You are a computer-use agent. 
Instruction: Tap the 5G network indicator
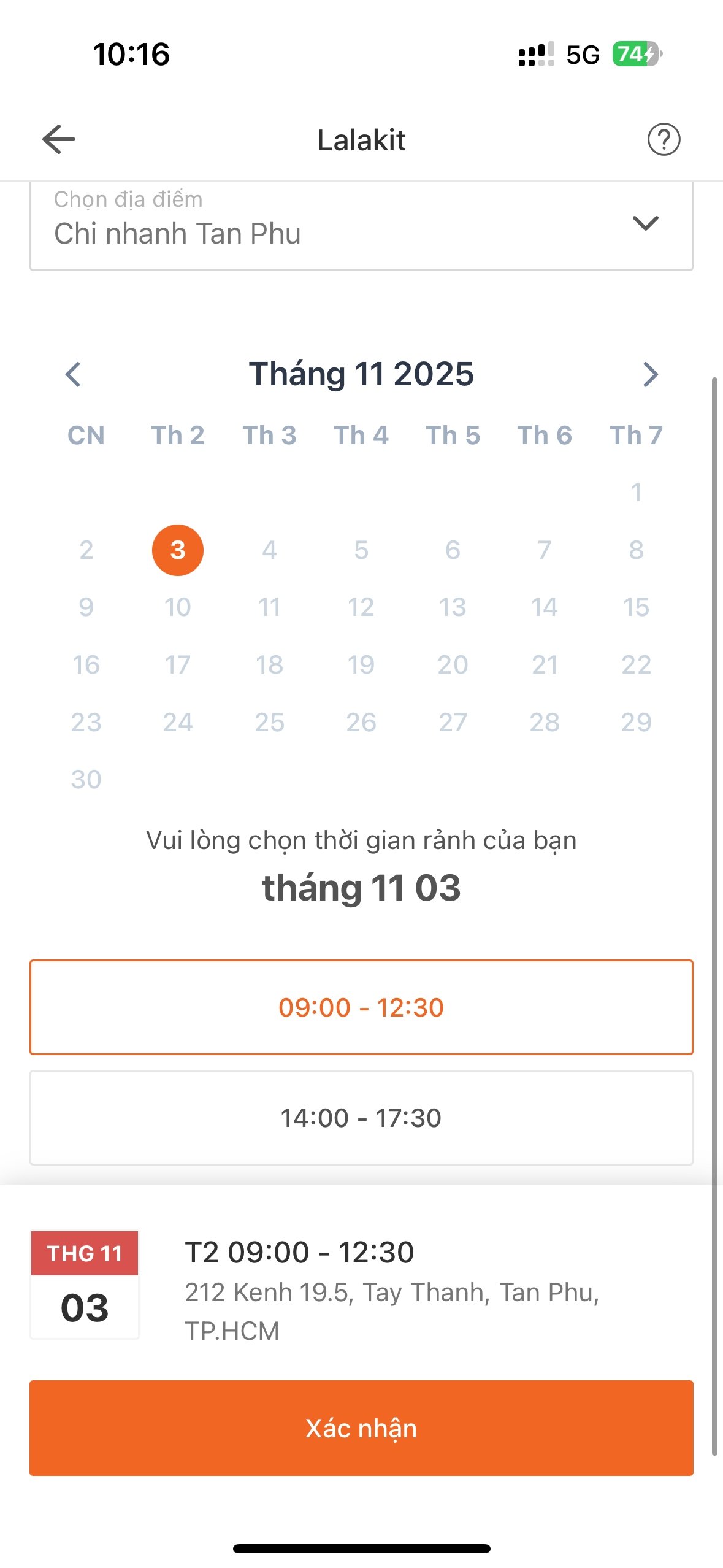[583, 55]
